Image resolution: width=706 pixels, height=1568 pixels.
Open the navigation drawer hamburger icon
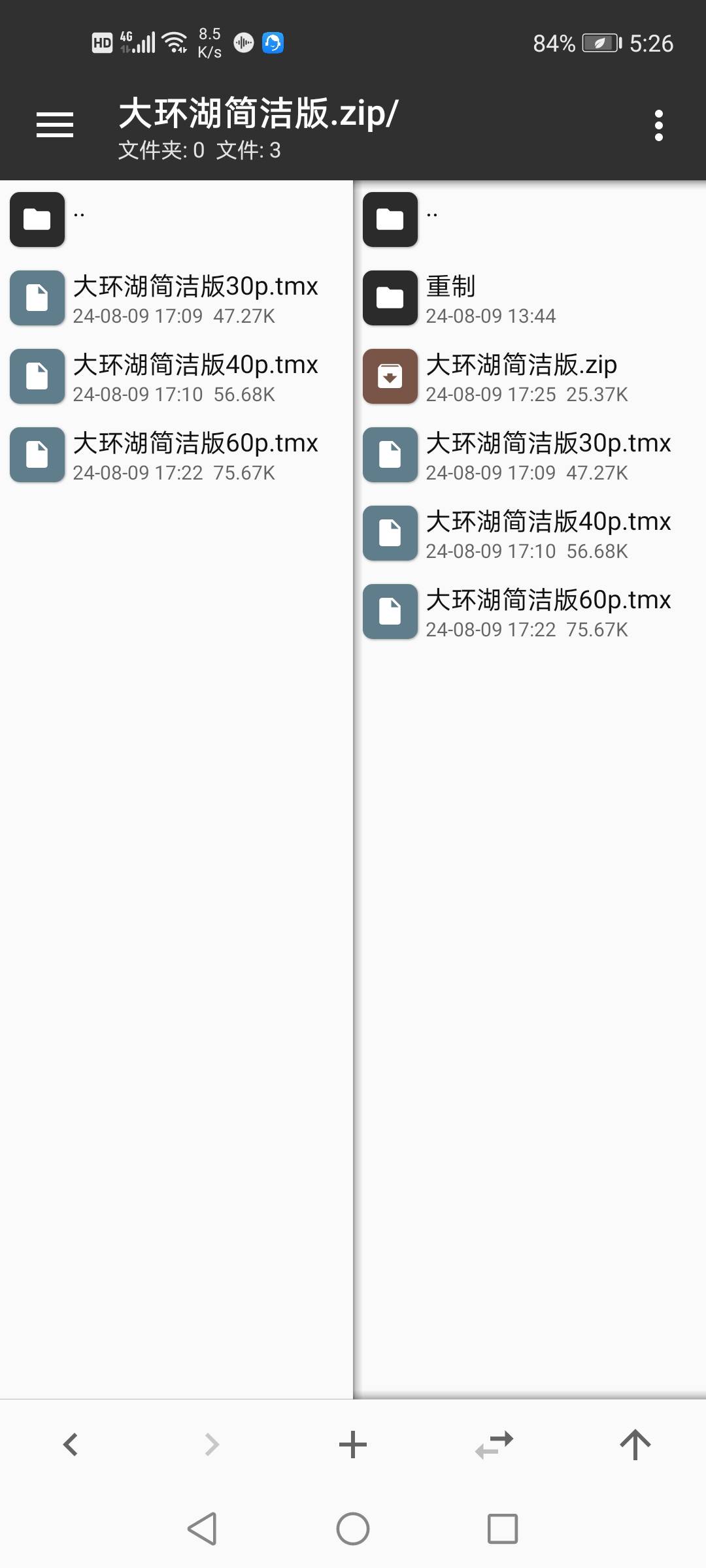(x=54, y=125)
